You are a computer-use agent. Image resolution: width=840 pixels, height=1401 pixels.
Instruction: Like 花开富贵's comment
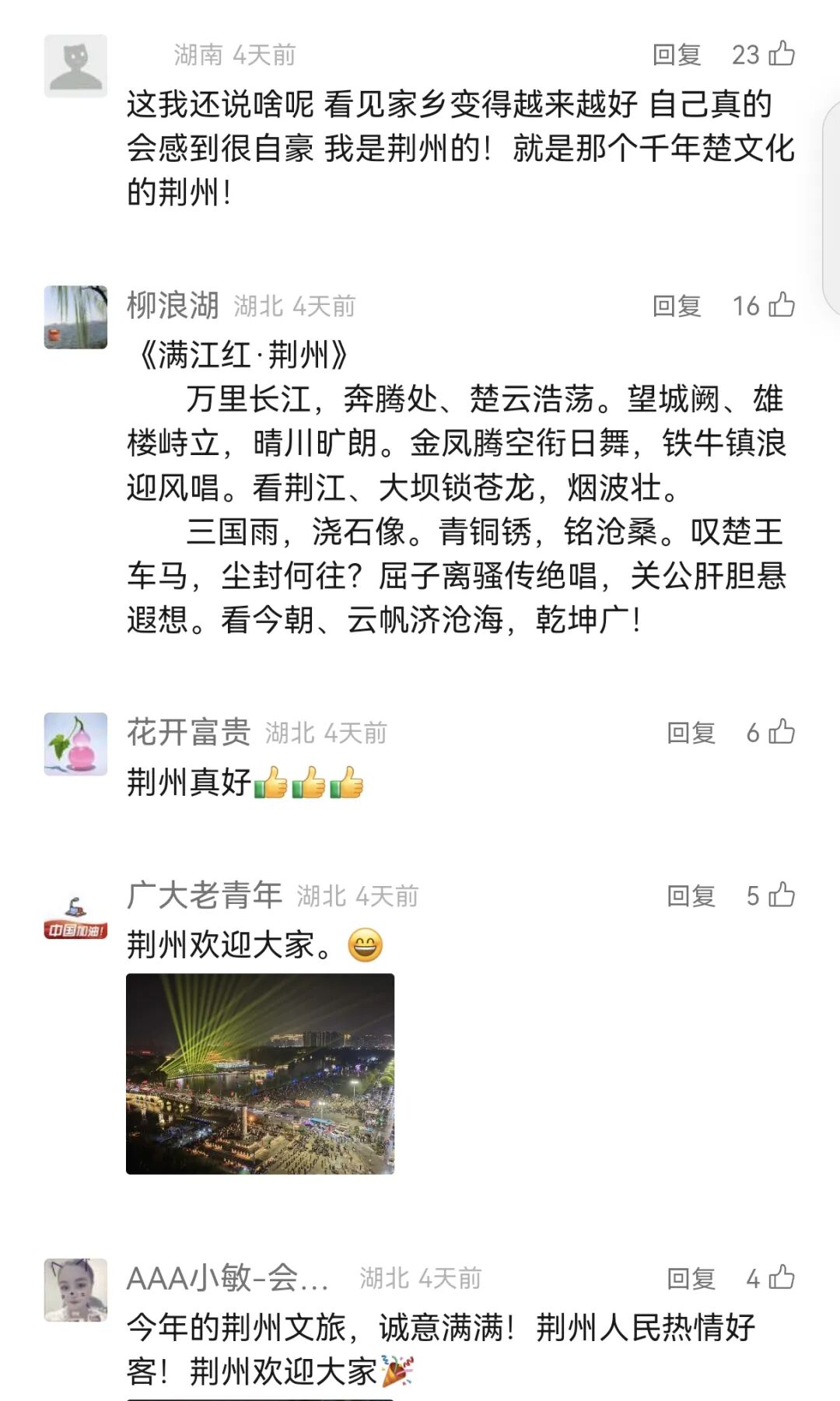(781, 732)
